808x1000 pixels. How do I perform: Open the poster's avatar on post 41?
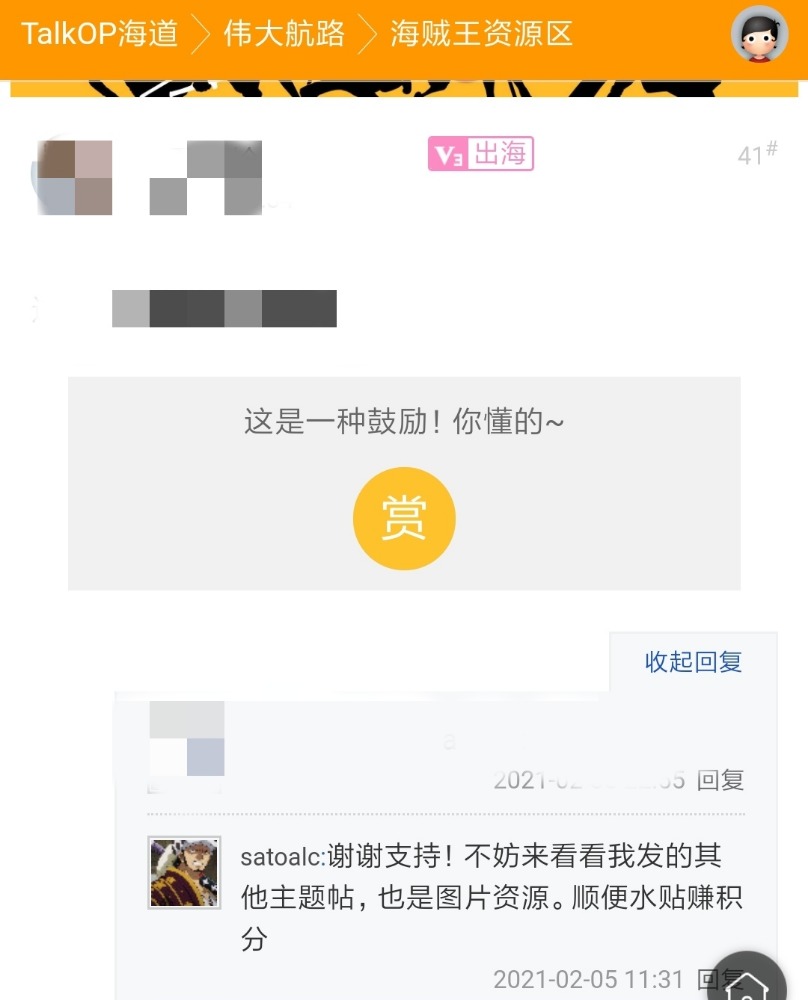coord(75,177)
